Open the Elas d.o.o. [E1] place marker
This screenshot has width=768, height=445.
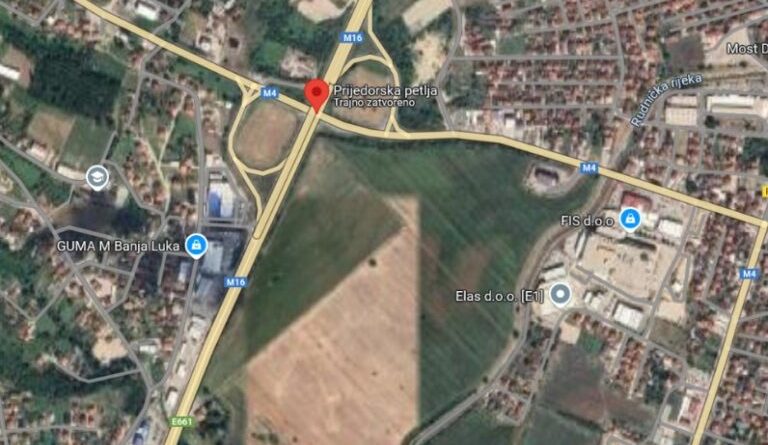tap(560, 295)
